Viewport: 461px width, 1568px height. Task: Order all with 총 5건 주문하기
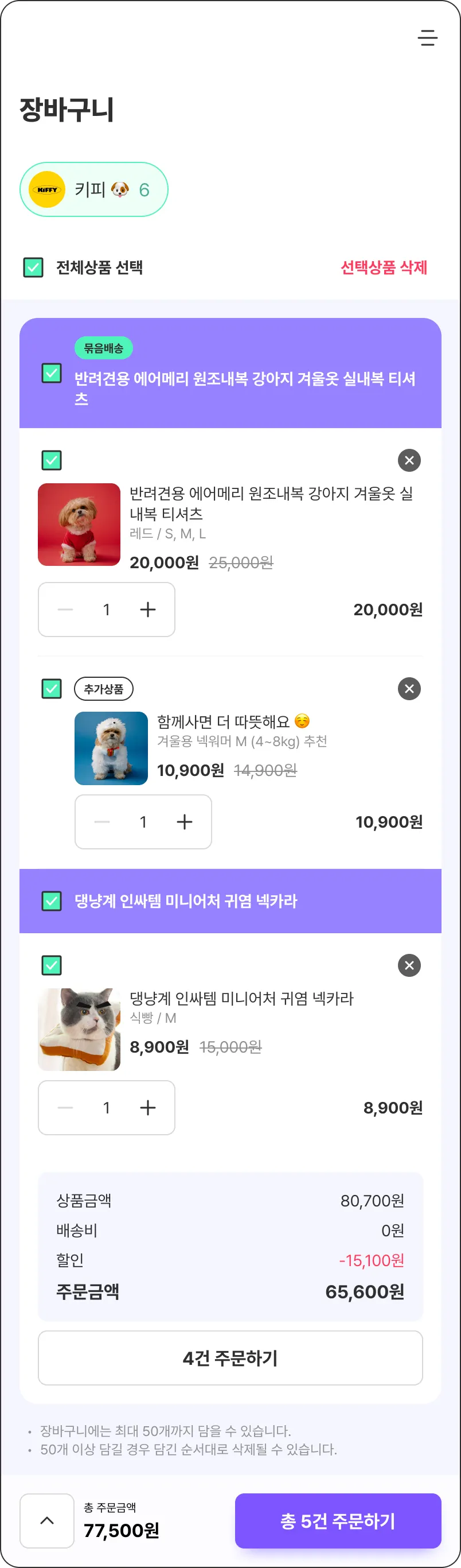coord(338,1520)
